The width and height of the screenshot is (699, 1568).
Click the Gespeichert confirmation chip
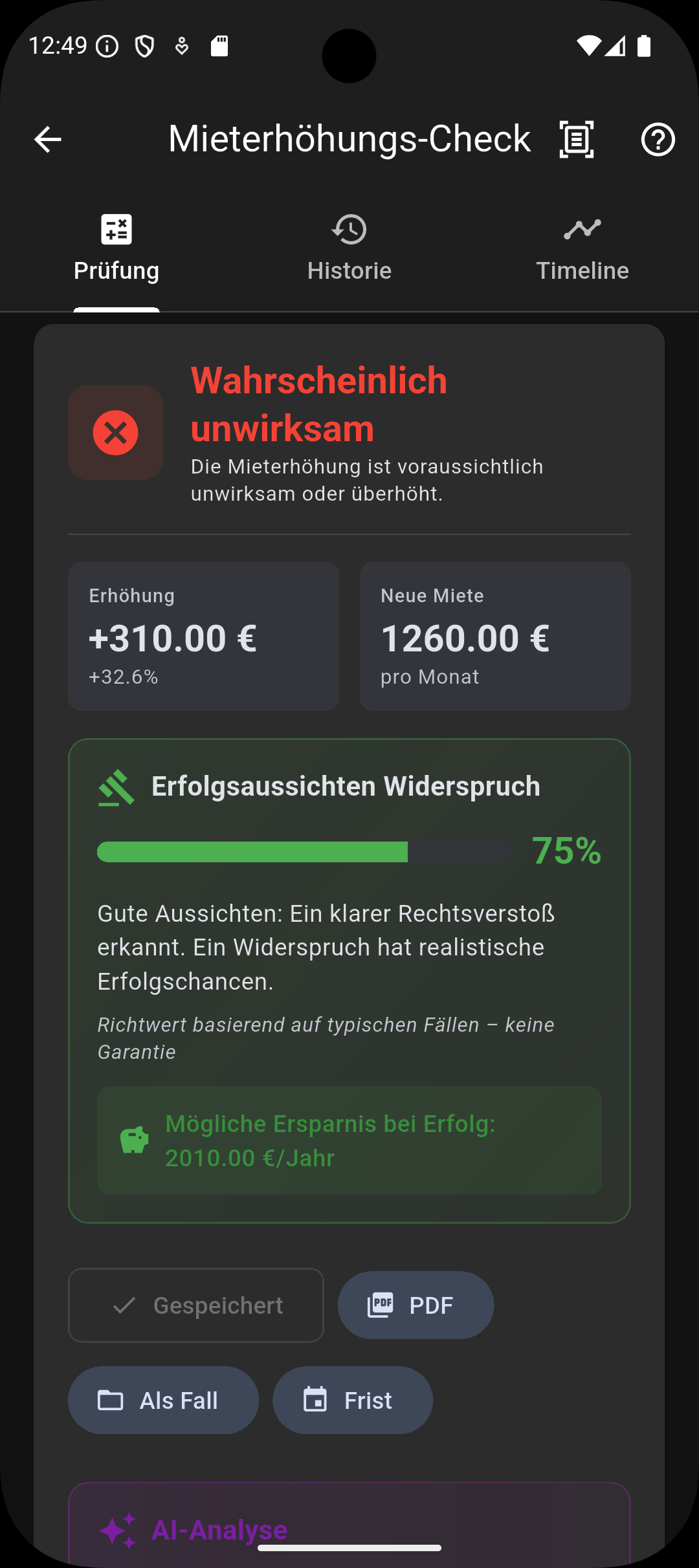click(x=195, y=1305)
